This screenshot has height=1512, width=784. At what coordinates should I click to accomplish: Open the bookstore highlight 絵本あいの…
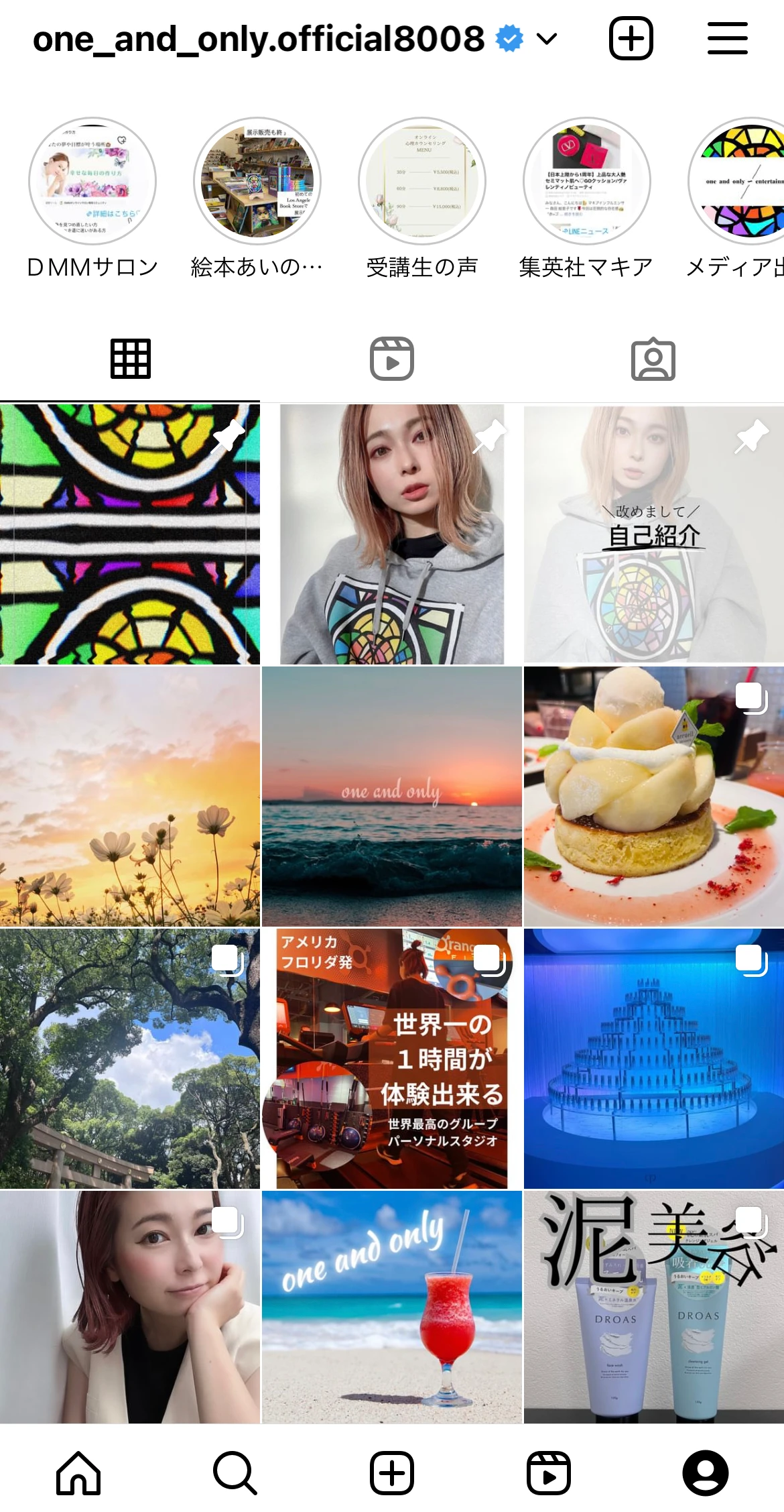(257, 182)
